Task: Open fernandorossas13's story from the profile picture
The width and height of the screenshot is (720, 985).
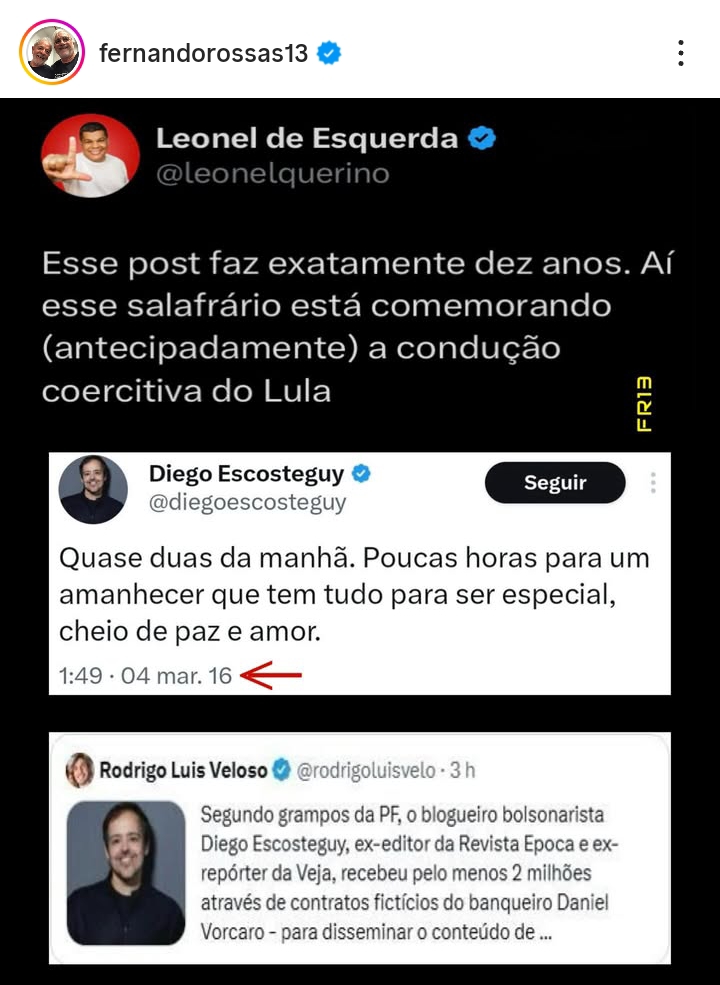Action: tap(52, 52)
